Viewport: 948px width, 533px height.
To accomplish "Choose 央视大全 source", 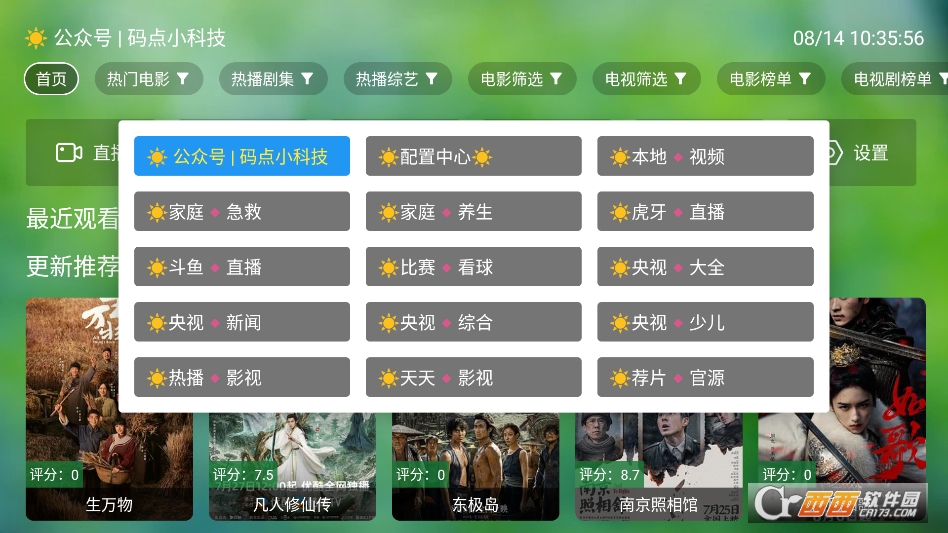I will 705,267.
